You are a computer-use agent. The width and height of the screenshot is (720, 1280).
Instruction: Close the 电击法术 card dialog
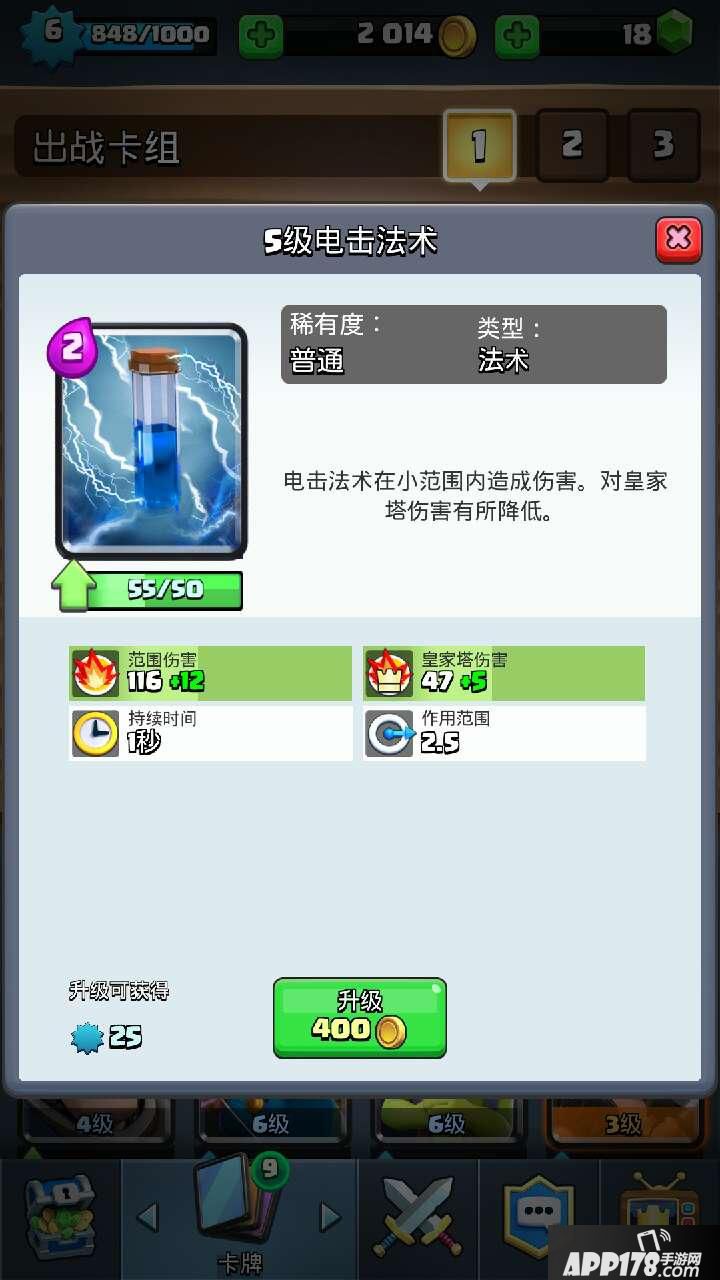[x=678, y=239]
